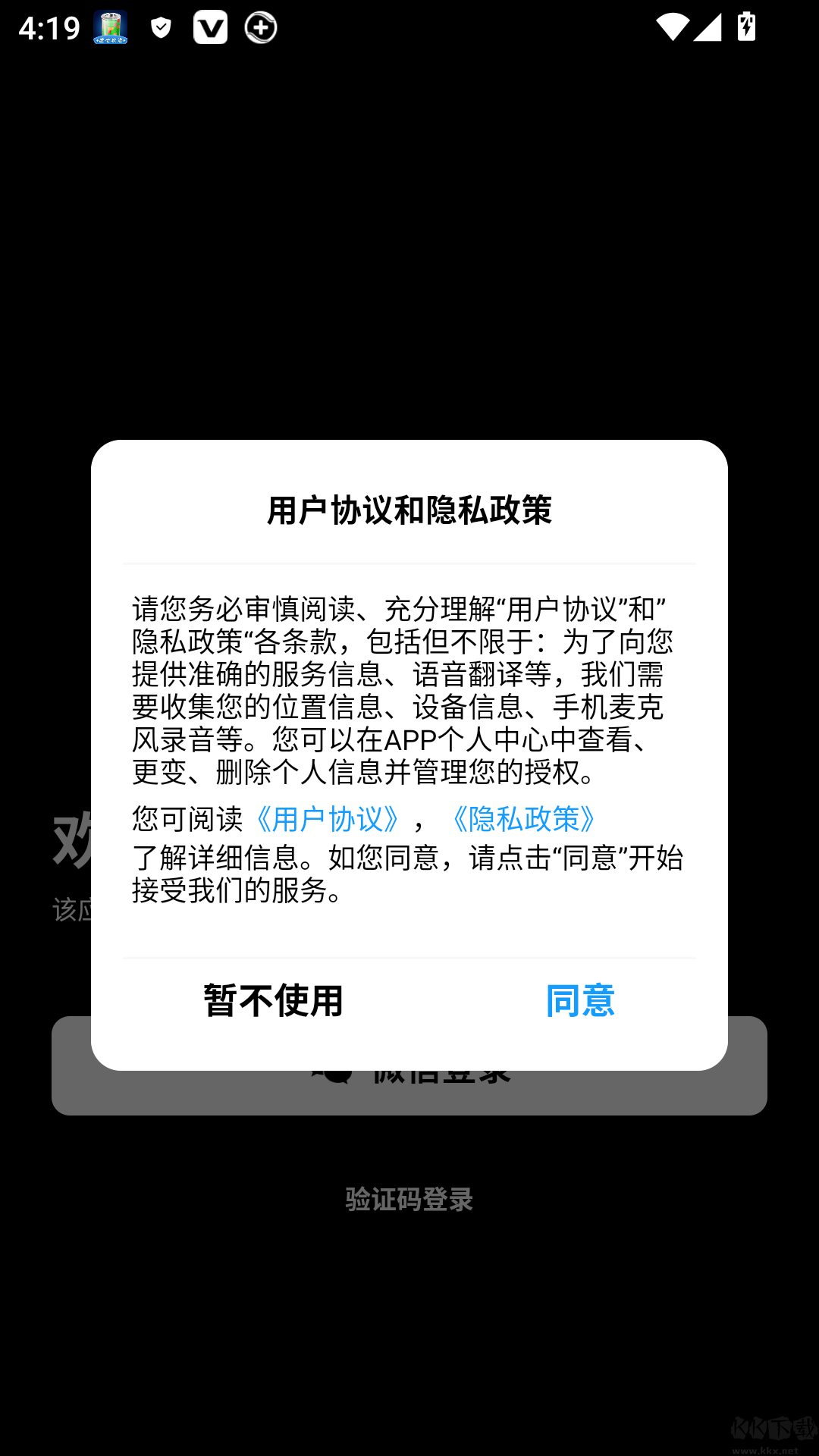Tap the shield security icon in the status bar

(x=161, y=28)
